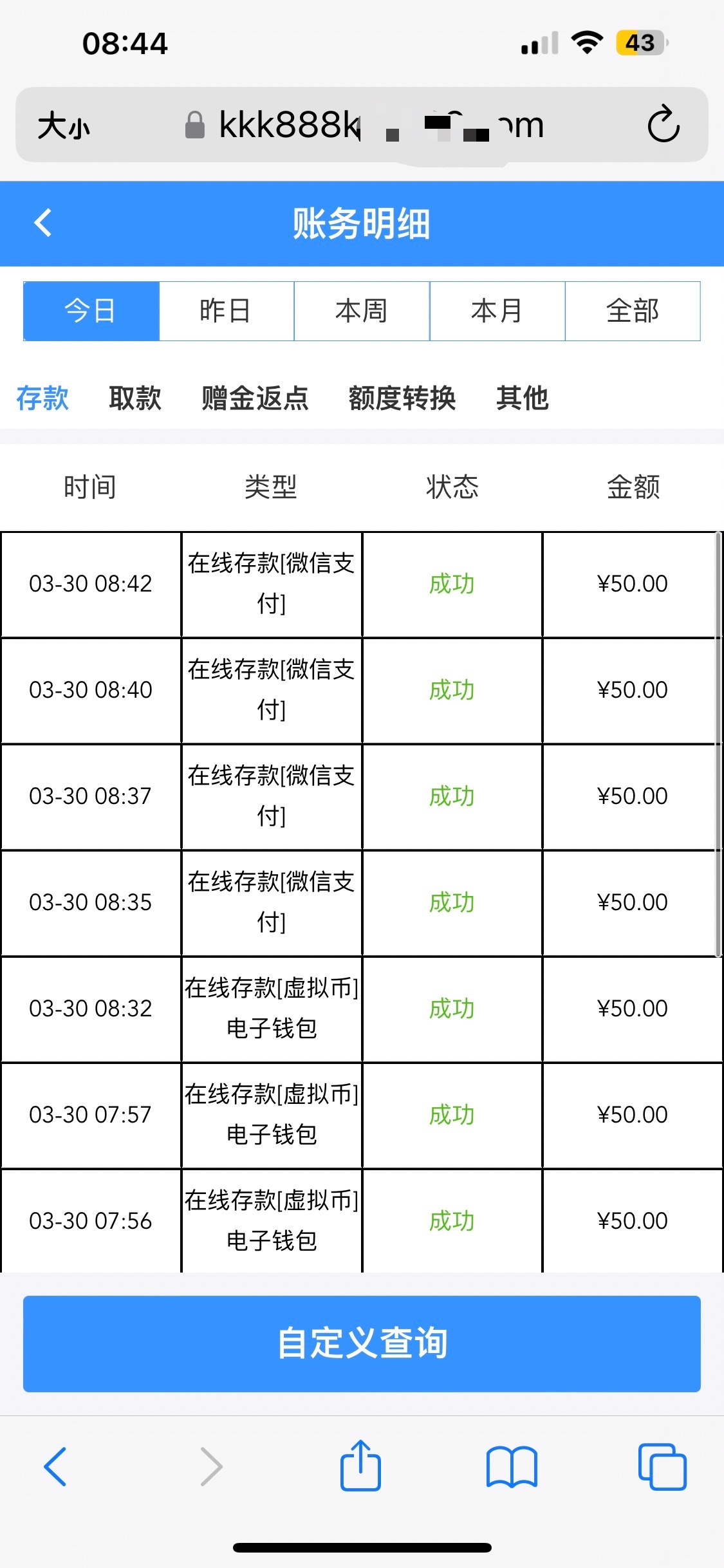The height and width of the screenshot is (1568, 724).
Task: Switch to the 昨日 tab
Action: click(227, 311)
